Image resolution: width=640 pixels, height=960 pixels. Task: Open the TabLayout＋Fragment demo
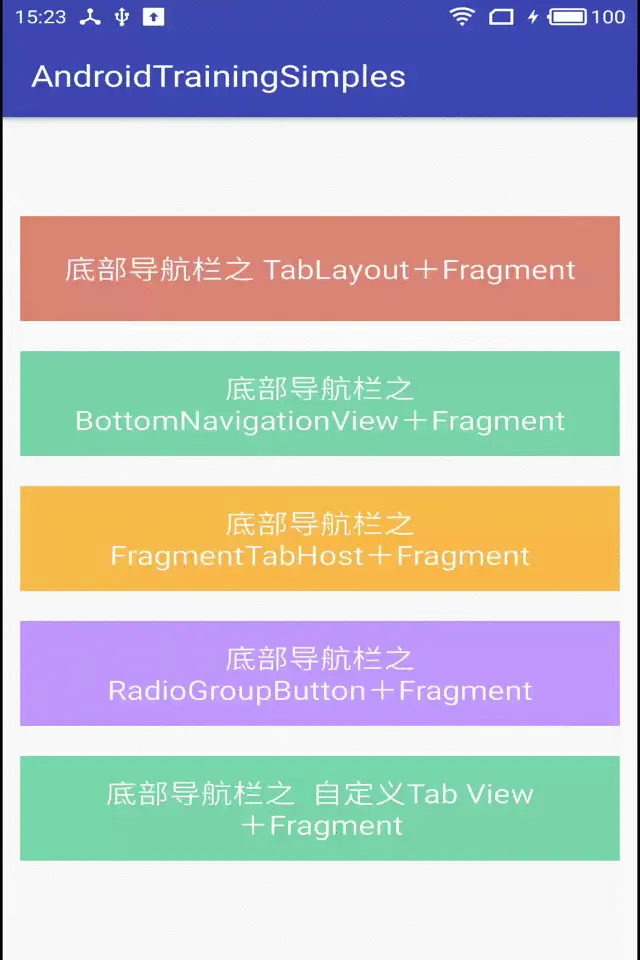coord(320,269)
